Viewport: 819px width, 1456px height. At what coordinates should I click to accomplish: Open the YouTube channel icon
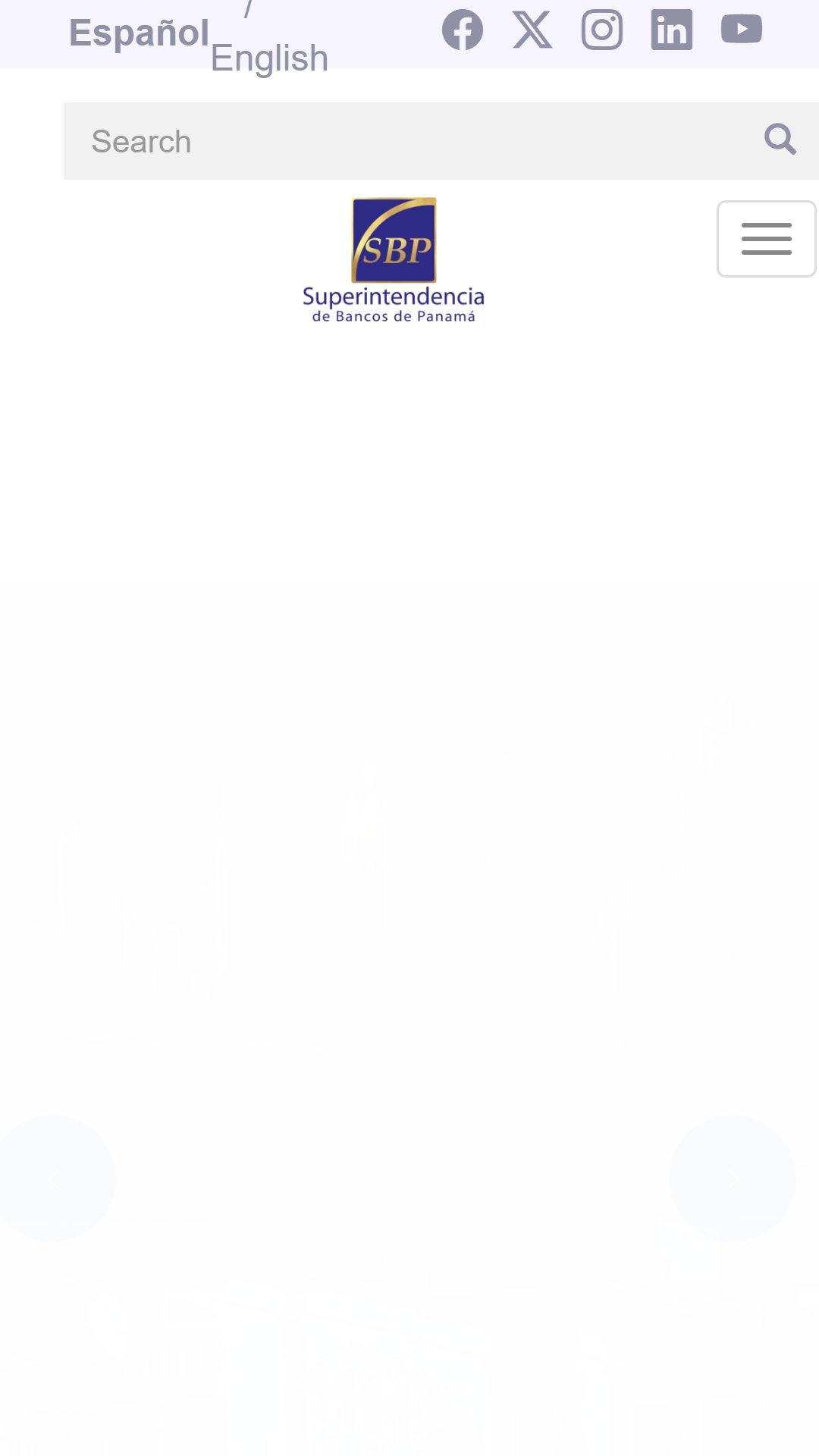click(742, 29)
